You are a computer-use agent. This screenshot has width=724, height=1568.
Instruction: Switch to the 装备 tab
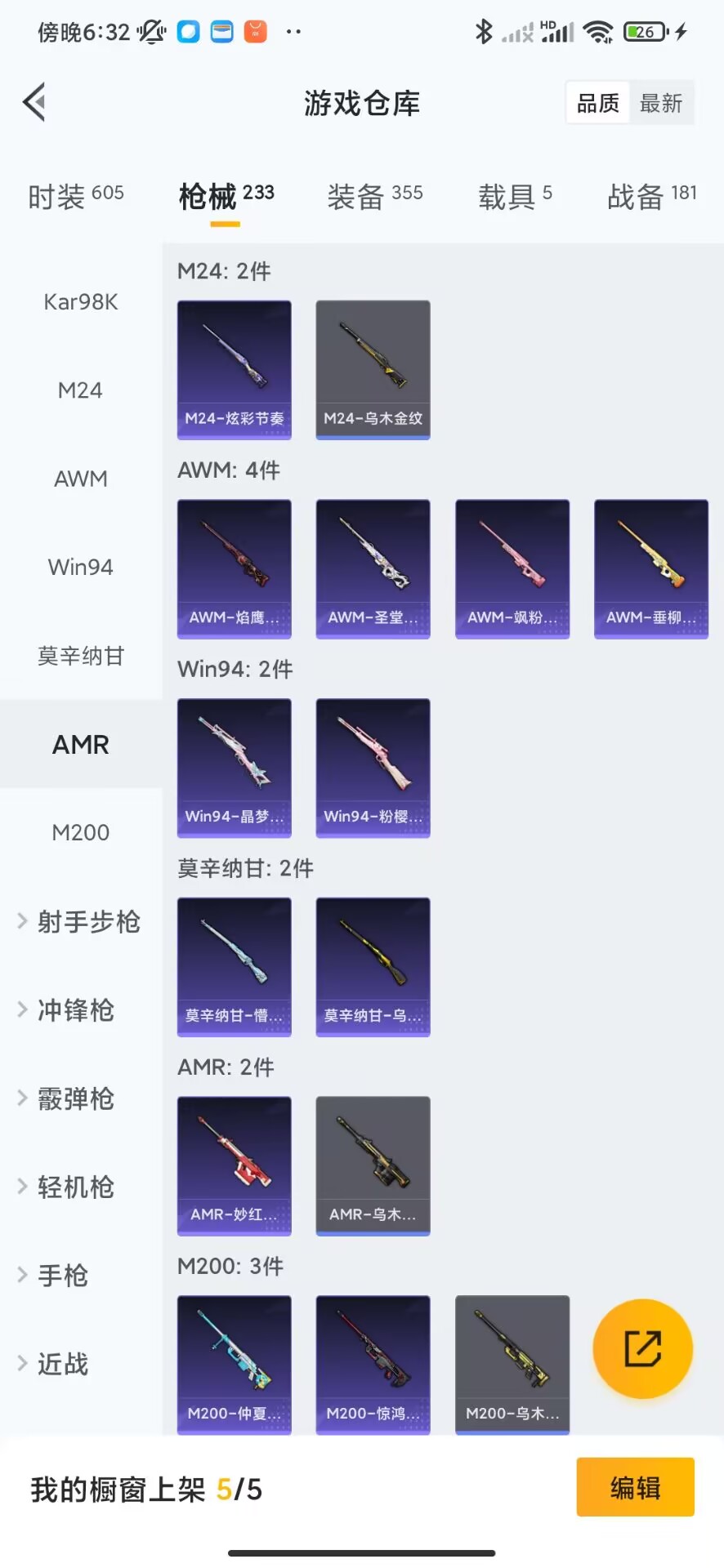(374, 196)
